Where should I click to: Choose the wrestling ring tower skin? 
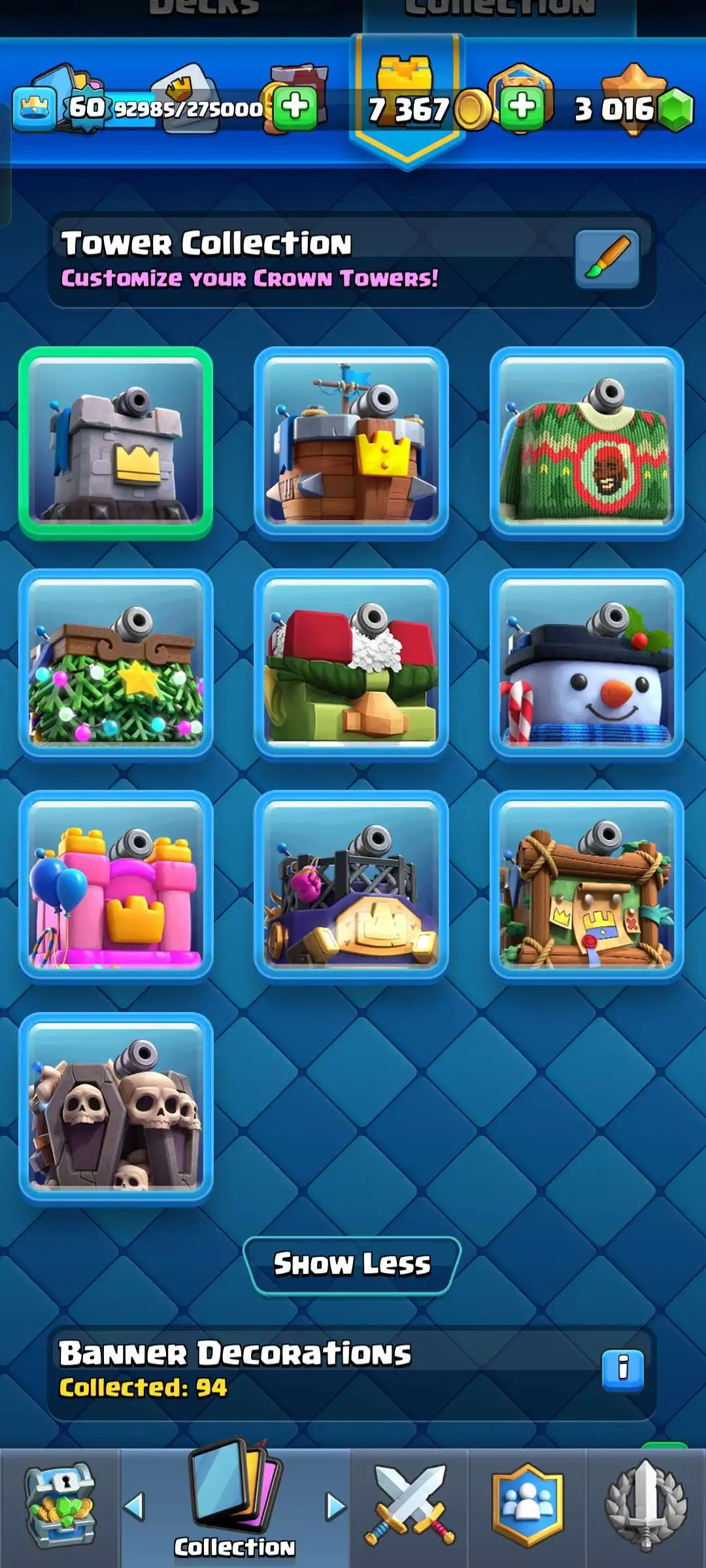coord(351,886)
